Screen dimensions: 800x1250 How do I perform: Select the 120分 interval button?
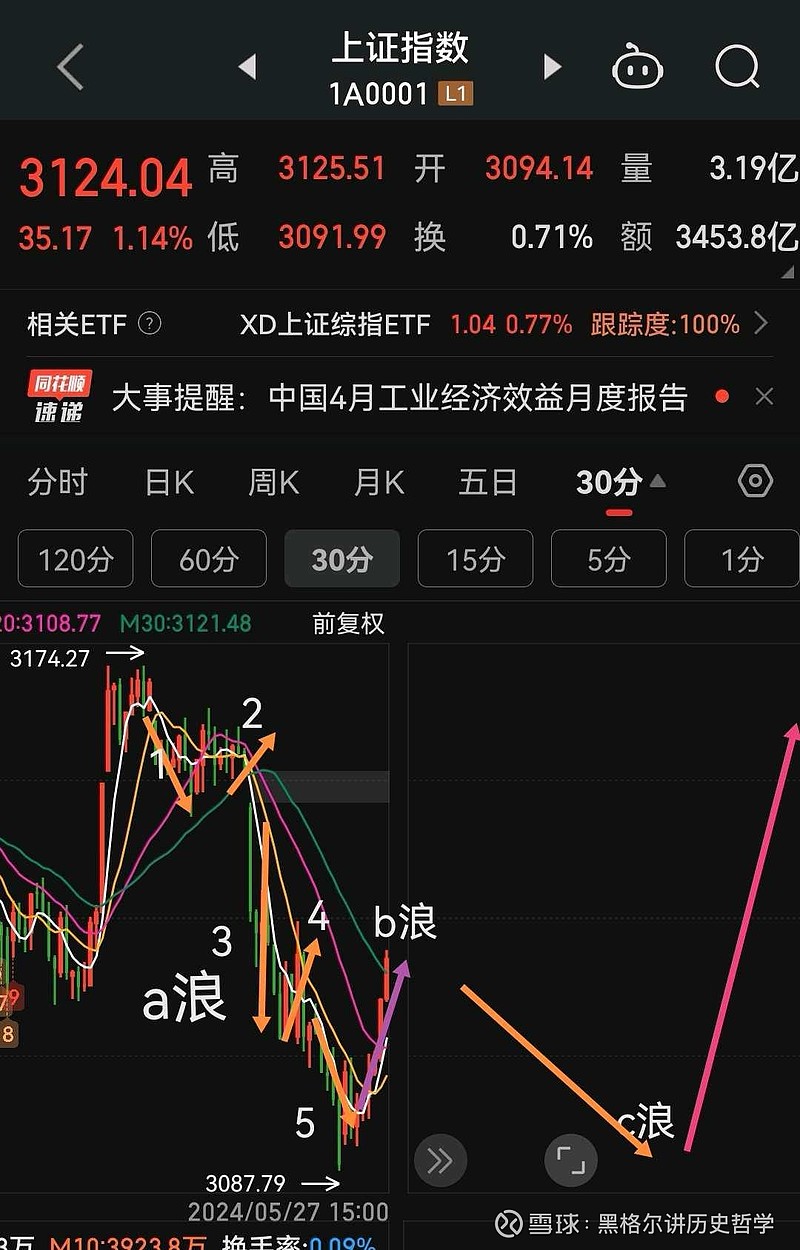pos(75,559)
